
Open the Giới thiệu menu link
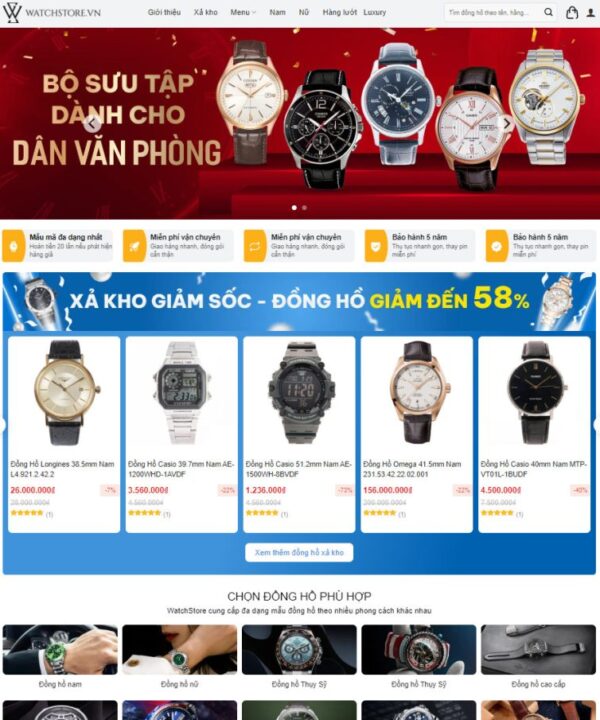(x=165, y=12)
